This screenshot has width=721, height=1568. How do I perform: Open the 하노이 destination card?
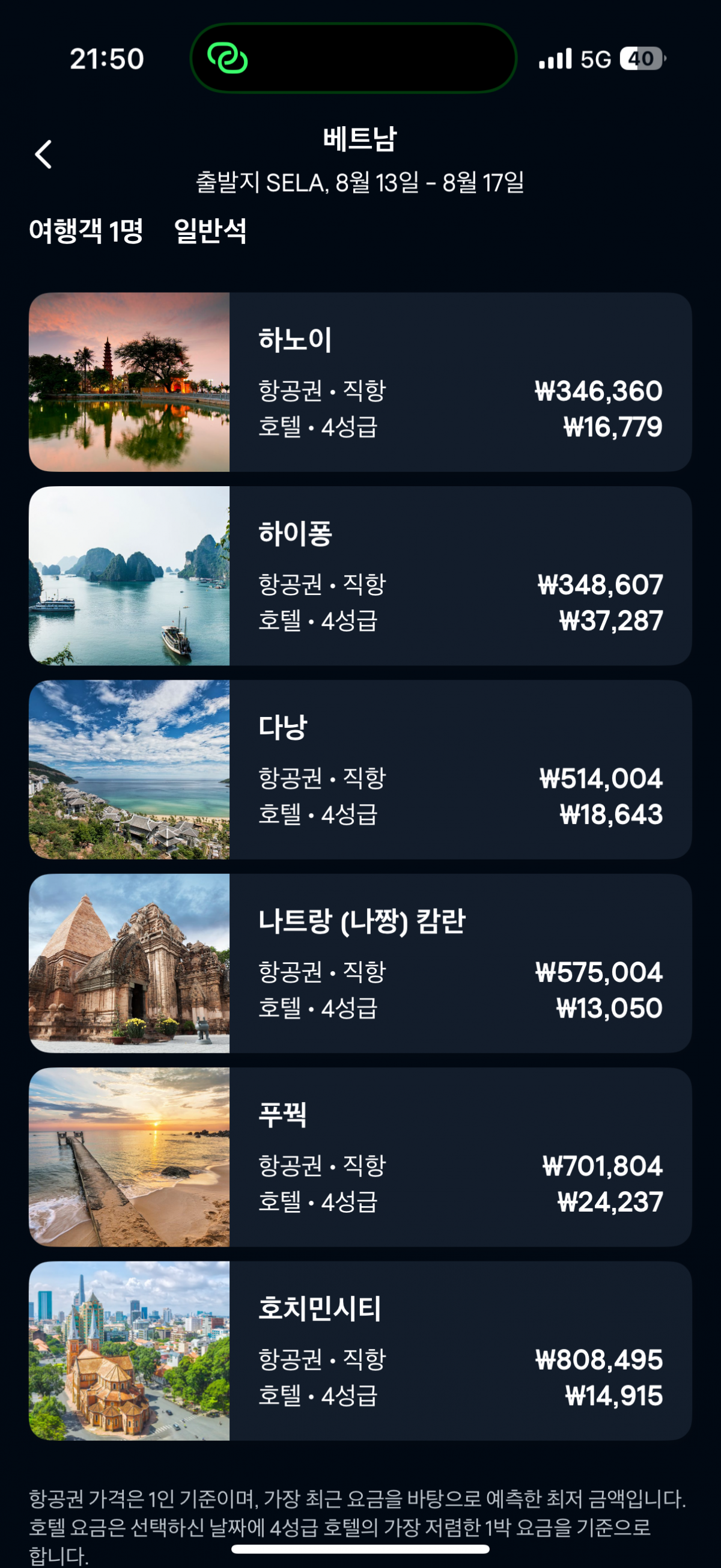tap(359, 382)
